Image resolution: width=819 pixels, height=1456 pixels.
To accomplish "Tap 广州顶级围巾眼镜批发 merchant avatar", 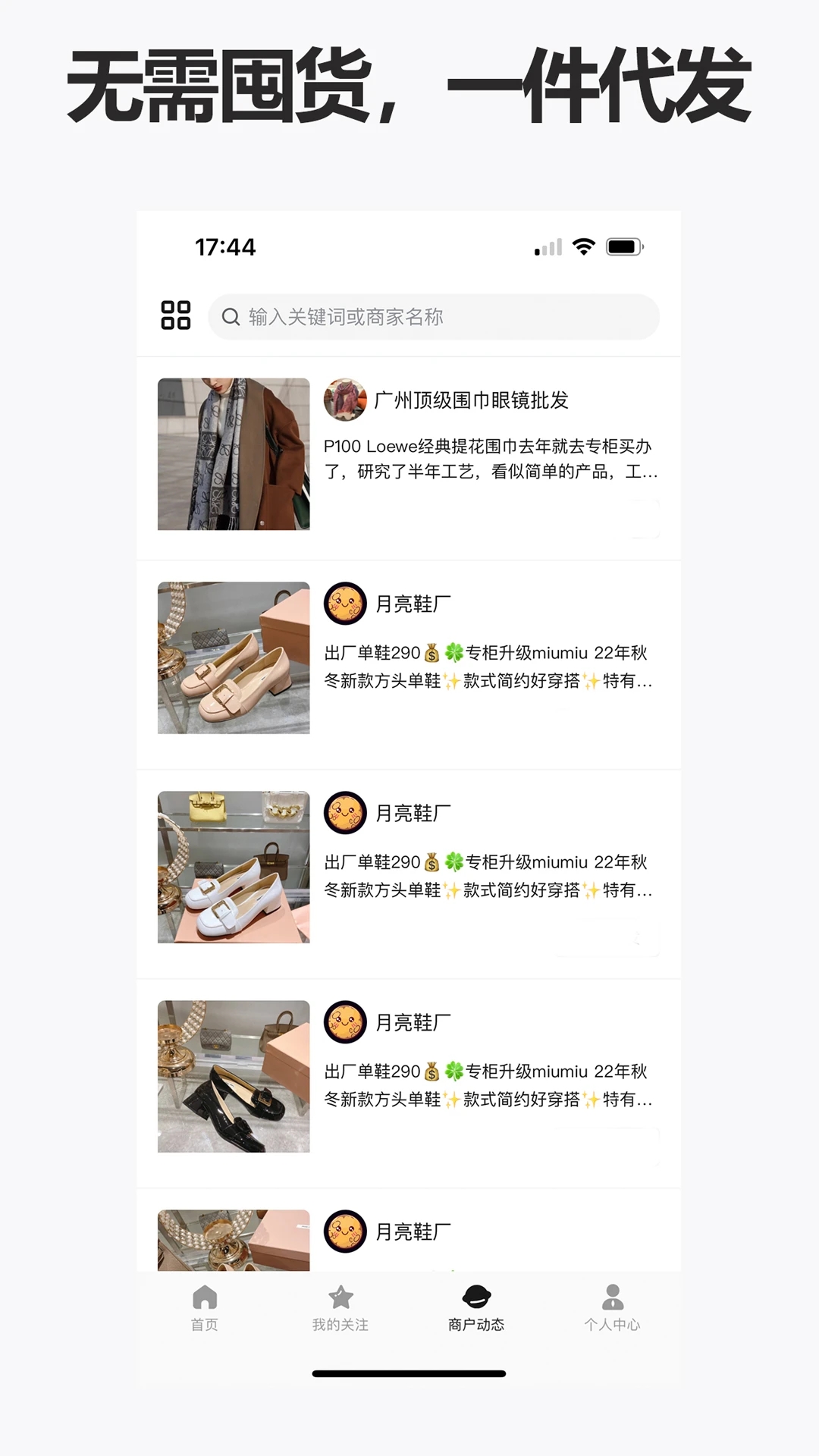I will pyautogui.click(x=345, y=400).
